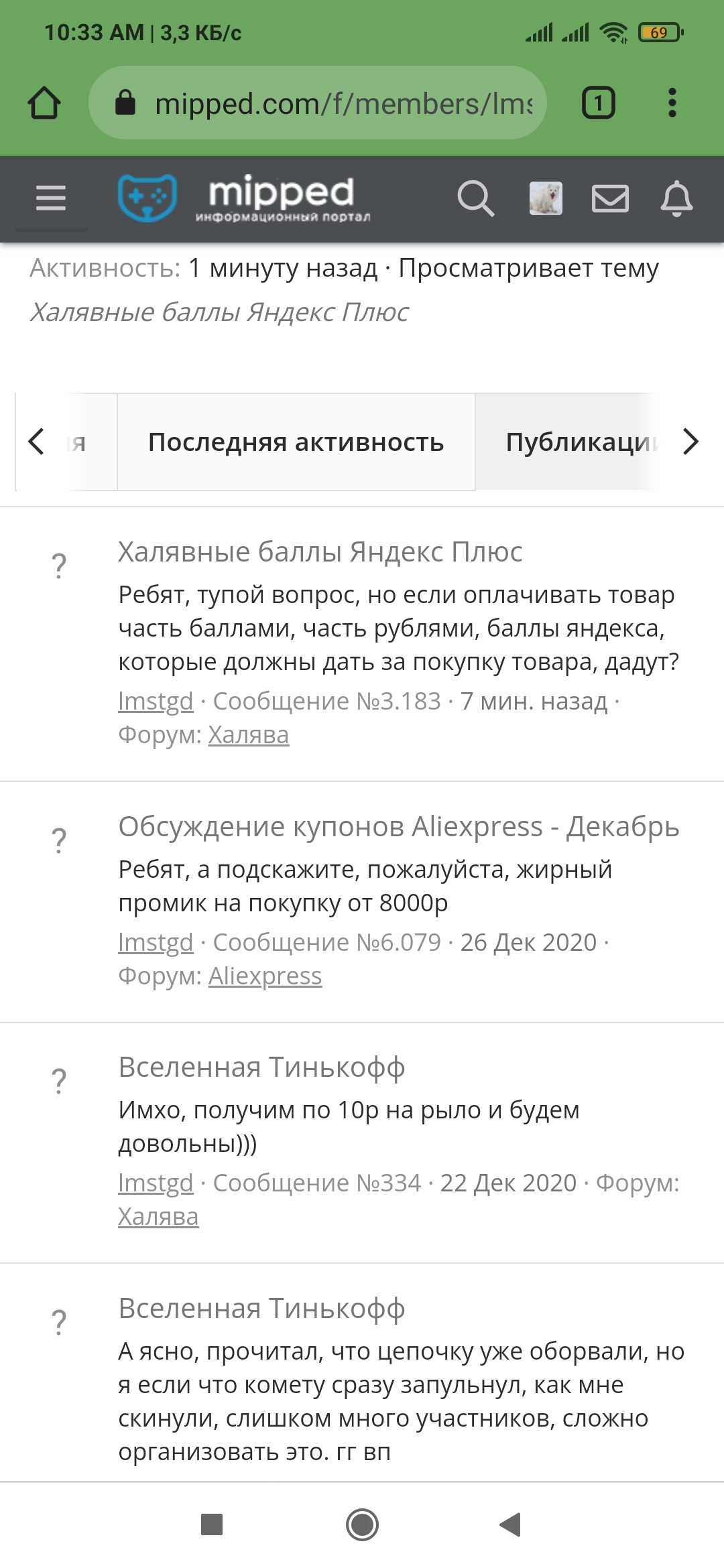
Task: Go back with the system back button
Action: pyautogui.click(x=511, y=1524)
